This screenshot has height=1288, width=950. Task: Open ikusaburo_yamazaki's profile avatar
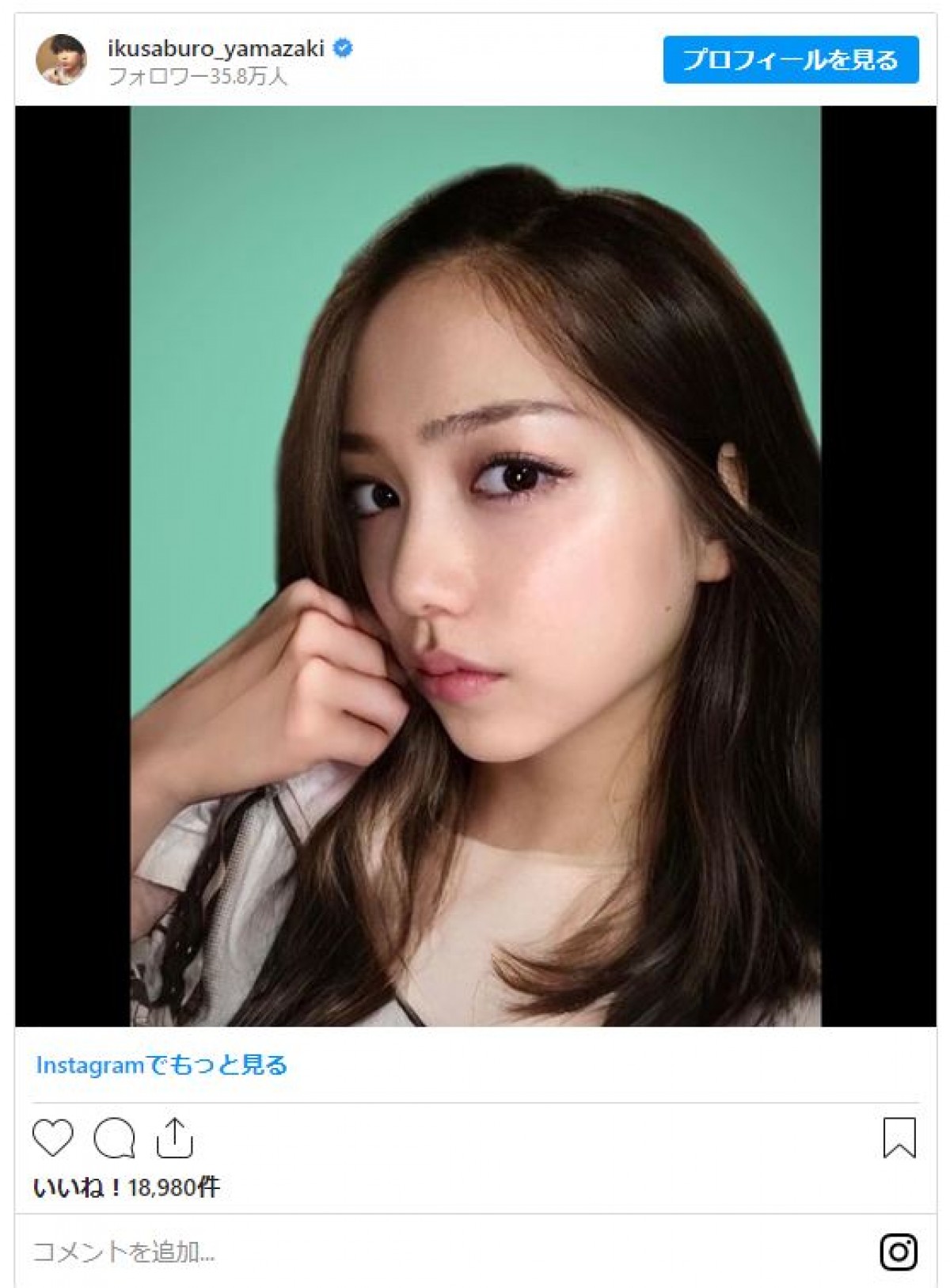61,59
